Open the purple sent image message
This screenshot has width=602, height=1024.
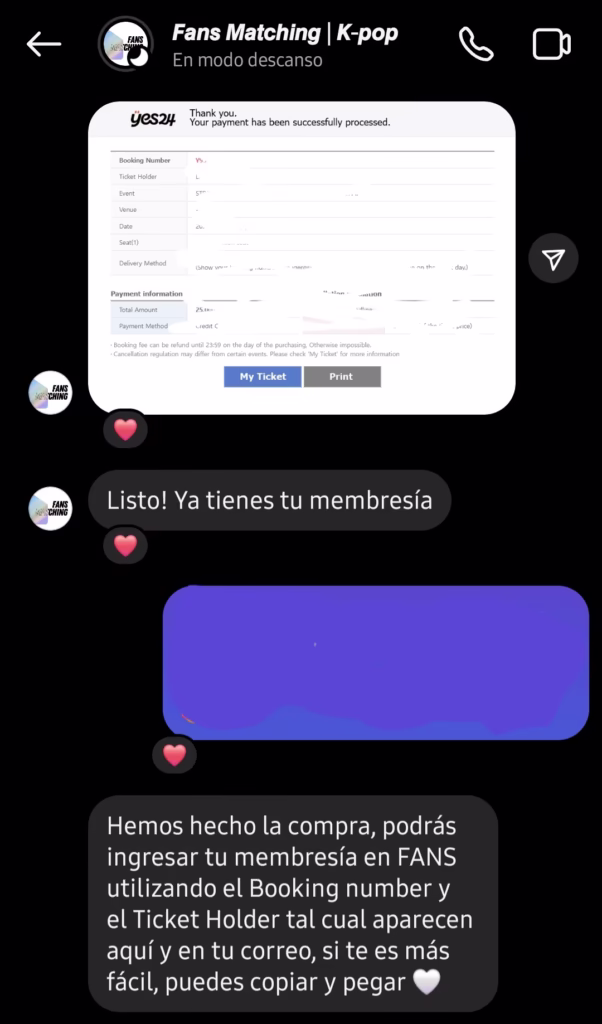[375, 663]
